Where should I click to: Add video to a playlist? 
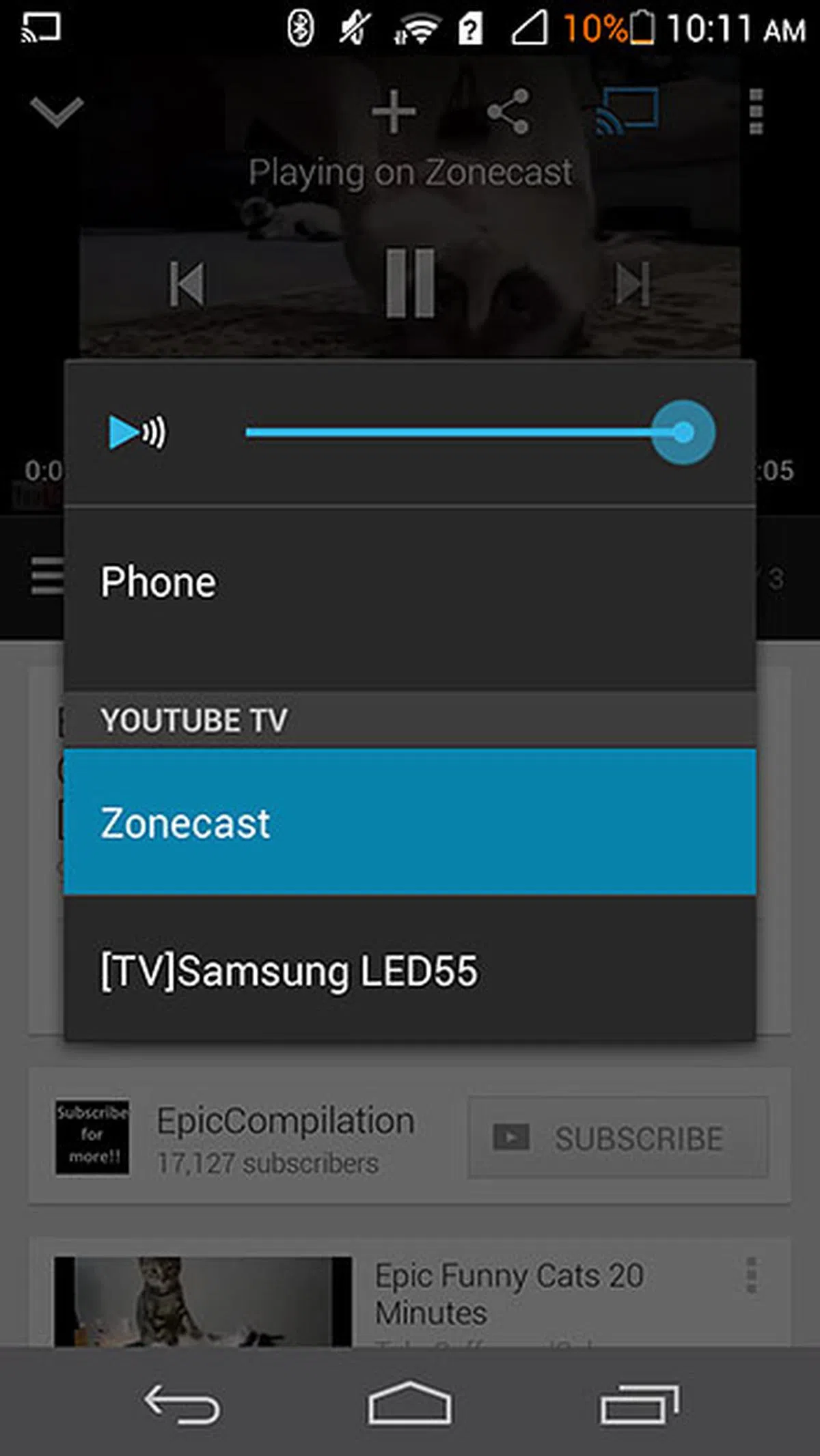[x=394, y=111]
